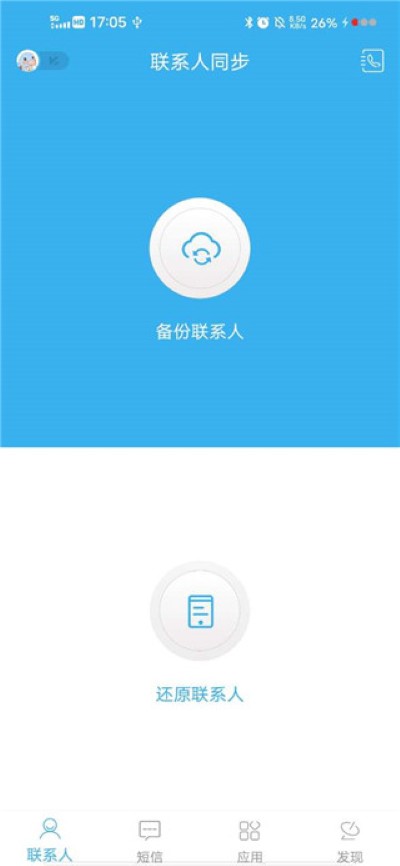400x866 pixels.
Task: Switch to the 短信 tab
Action: [x=150, y=841]
